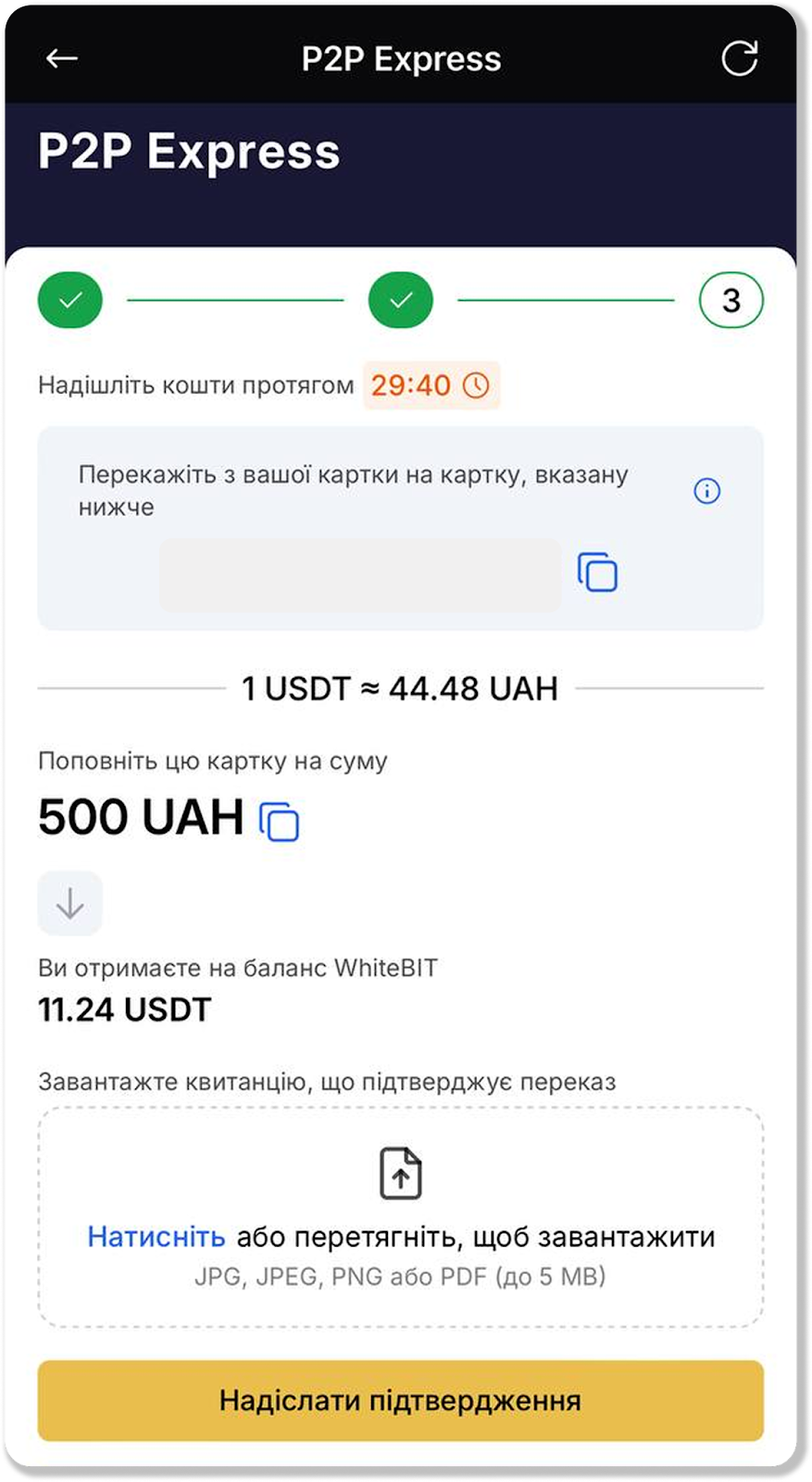Refresh the P2P Express page

point(739,57)
